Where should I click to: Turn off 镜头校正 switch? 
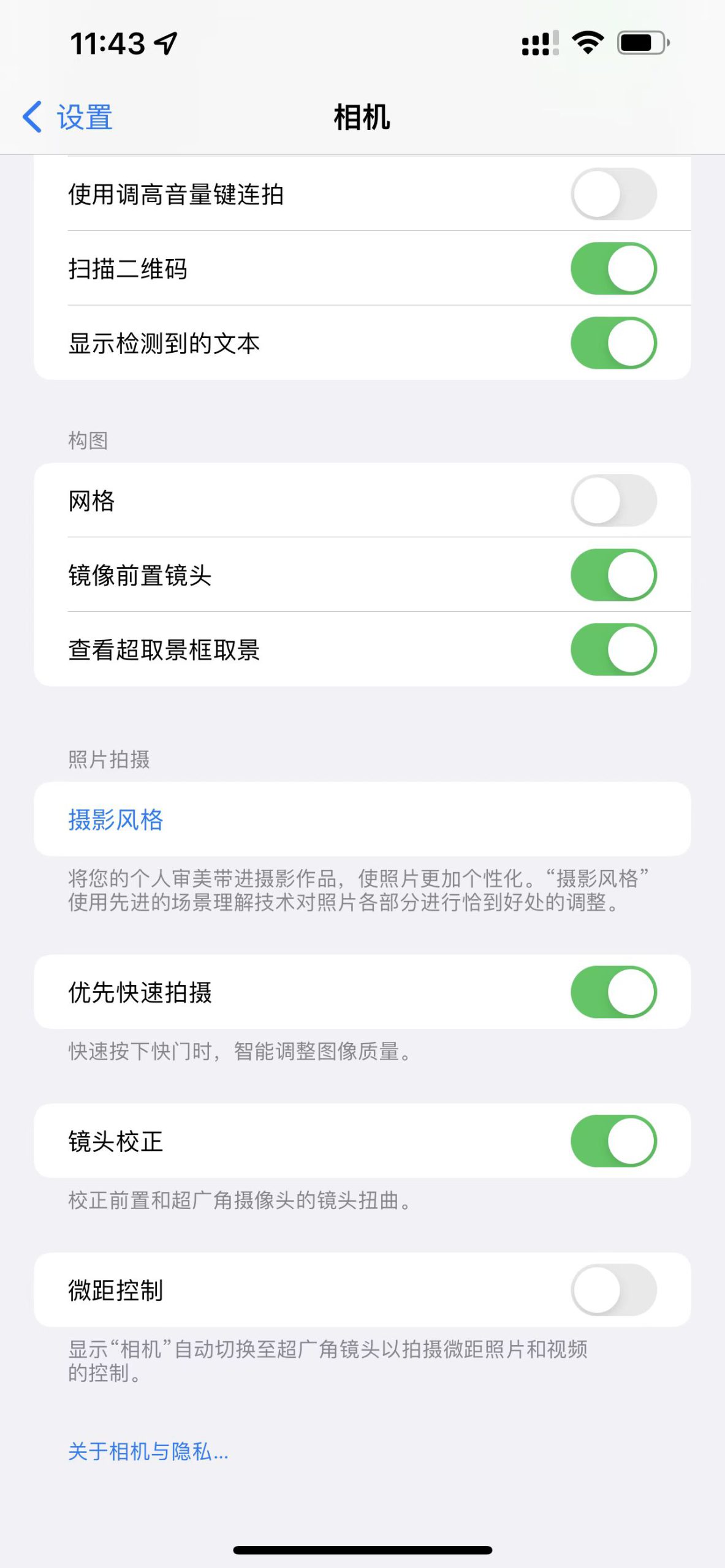613,1141
